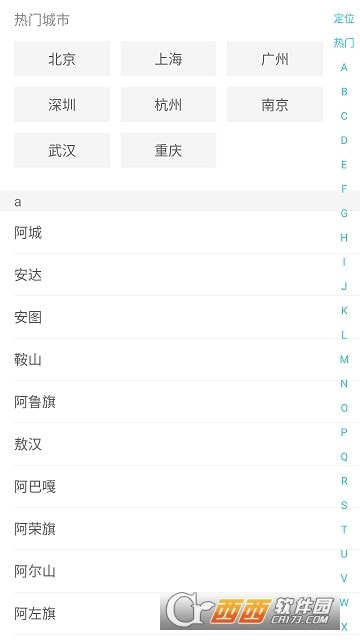Select 安达 from the list
Screen dimensions: 360x640
click(180, 275)
